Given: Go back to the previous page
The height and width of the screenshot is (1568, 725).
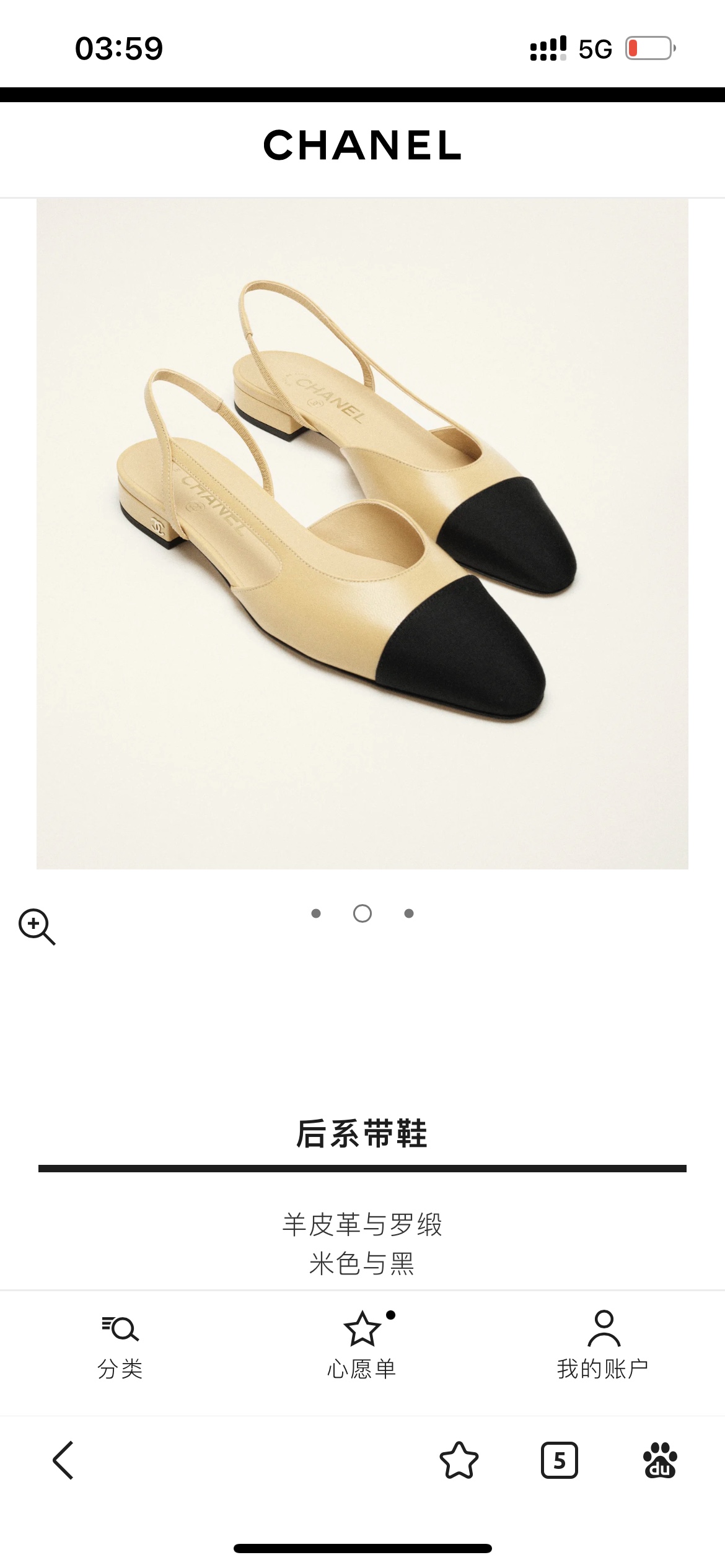Looking at the screenshot, I should (63, 1460).
